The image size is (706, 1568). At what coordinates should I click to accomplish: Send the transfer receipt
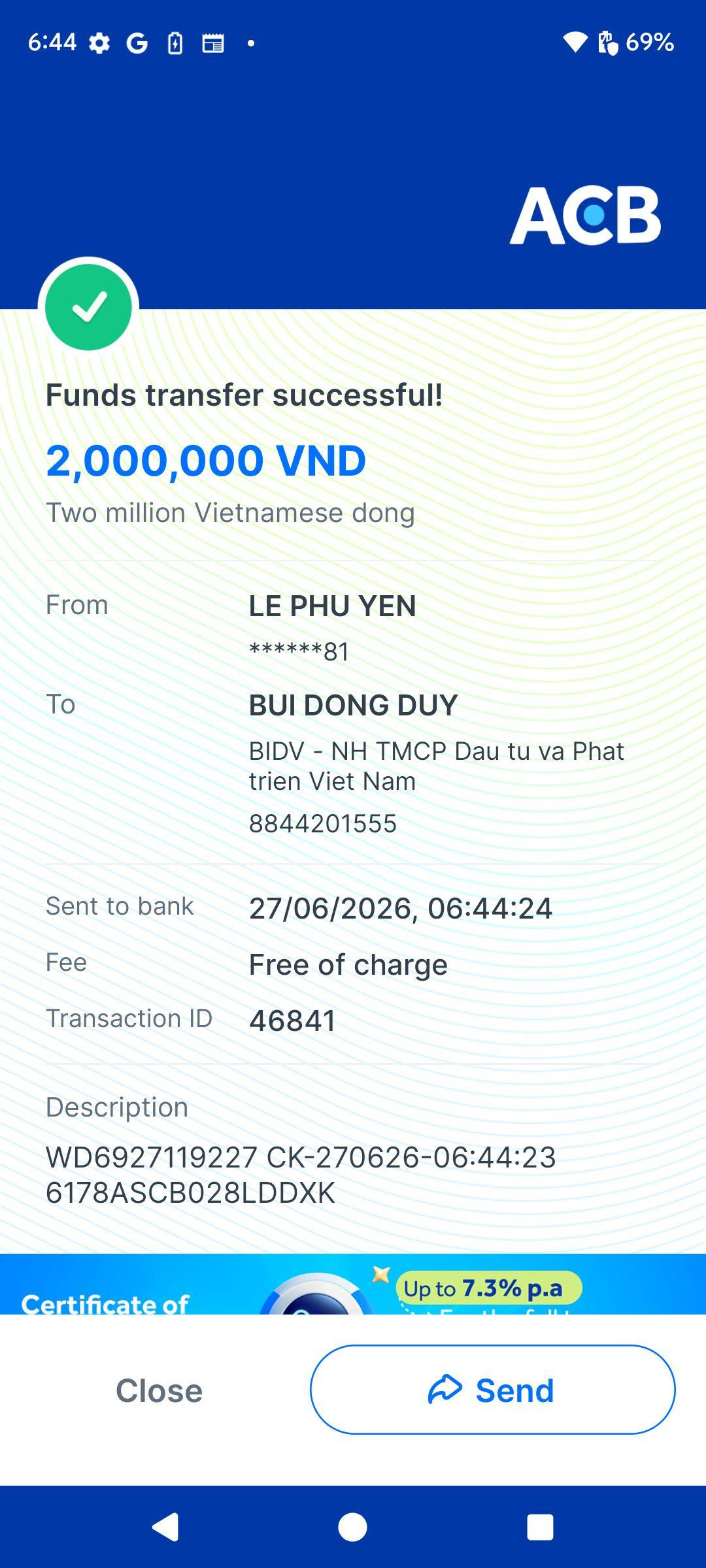pos(492,1390)
